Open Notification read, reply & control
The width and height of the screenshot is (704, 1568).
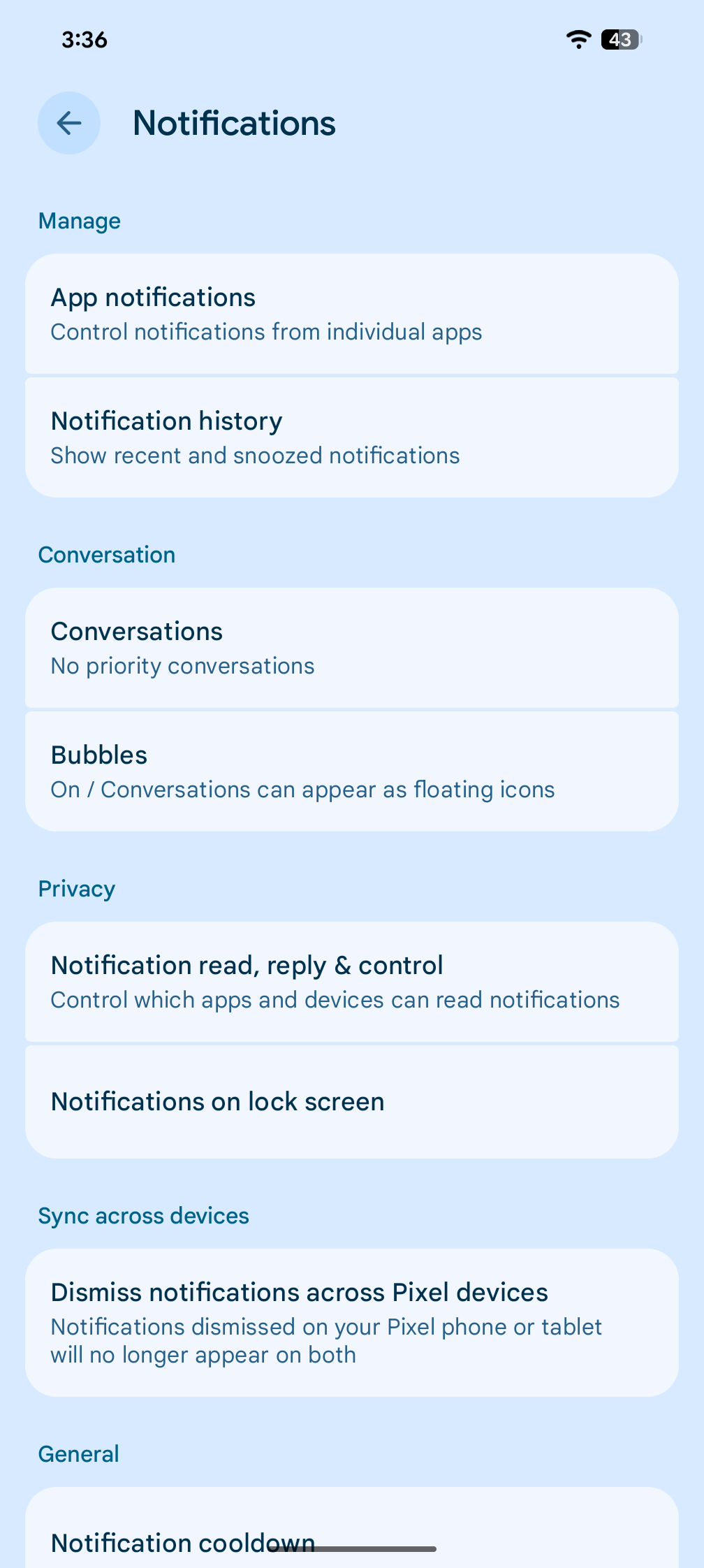click(352, 981)
